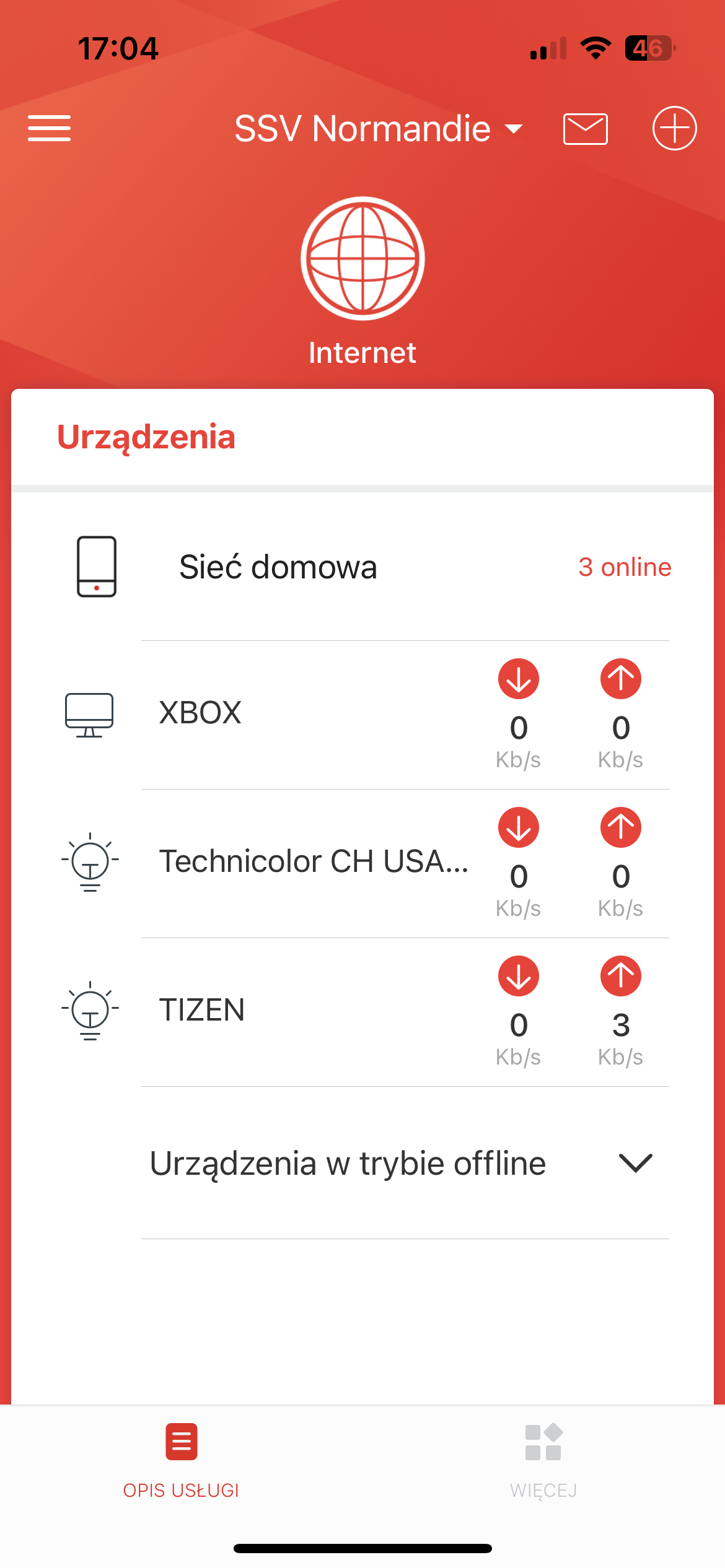Open the Internet globe service
This screenshot has height=1568, width=725.
pyautogui.click(x=362, y=259)
